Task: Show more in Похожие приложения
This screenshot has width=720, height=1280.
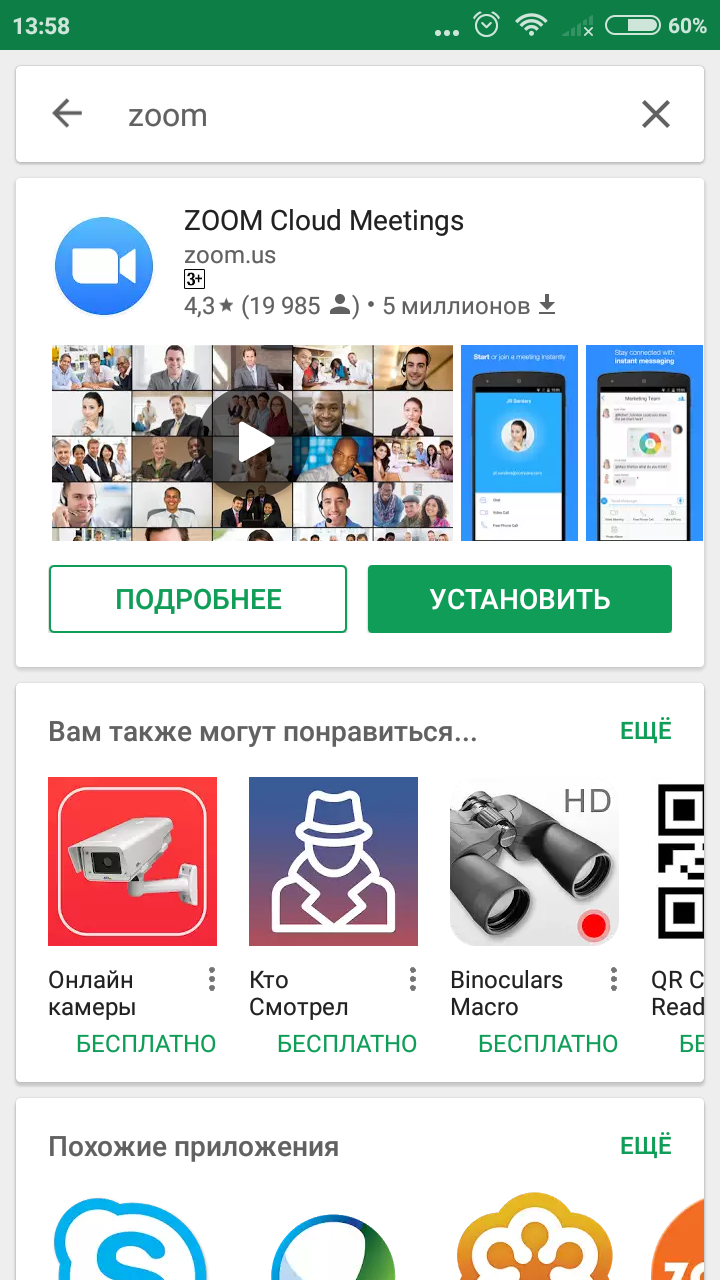Action: coord(645,1145)
